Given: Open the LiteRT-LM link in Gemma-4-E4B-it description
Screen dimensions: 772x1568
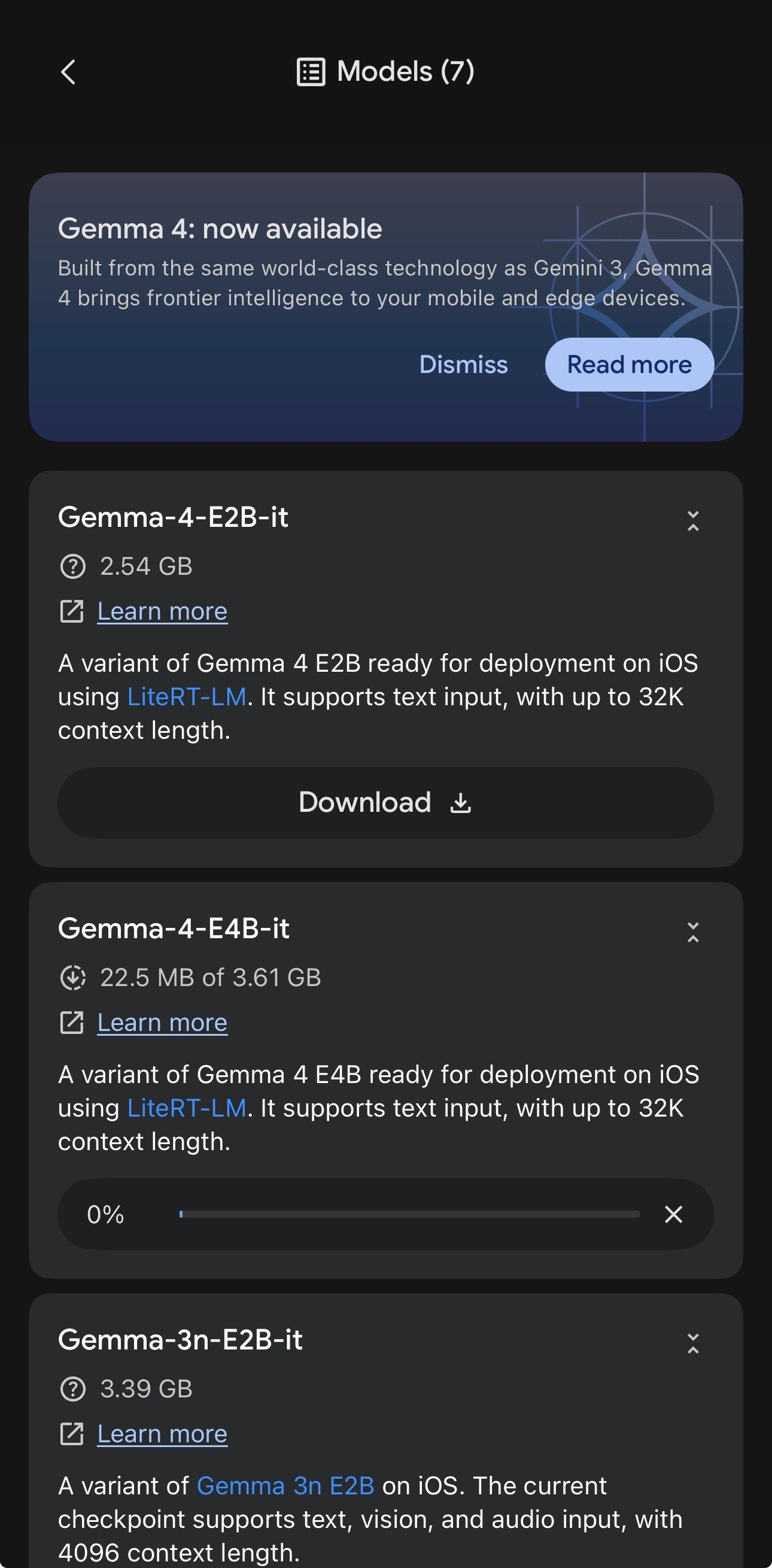Looking at the screenshot, I should [187, 1108].
